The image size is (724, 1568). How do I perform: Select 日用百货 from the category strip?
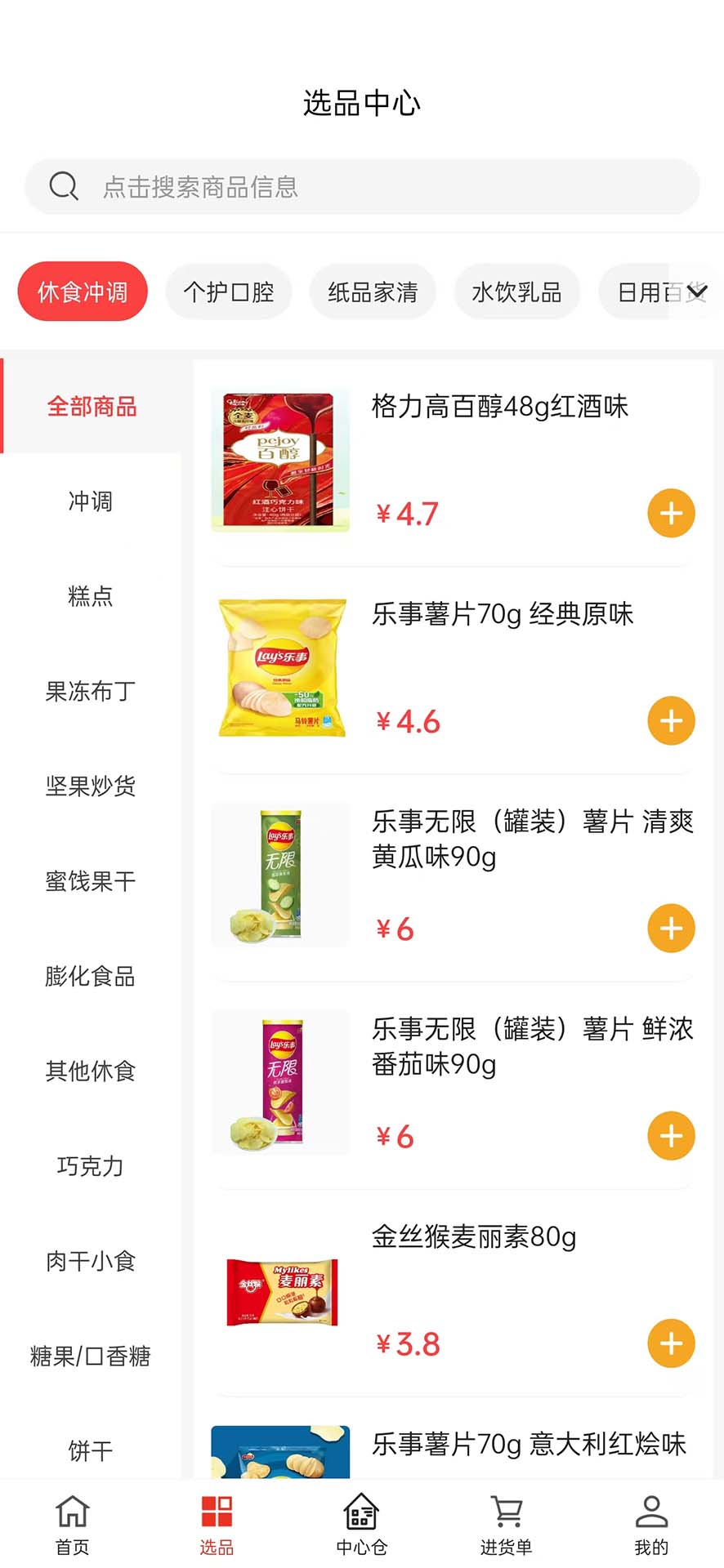point(654,292)
